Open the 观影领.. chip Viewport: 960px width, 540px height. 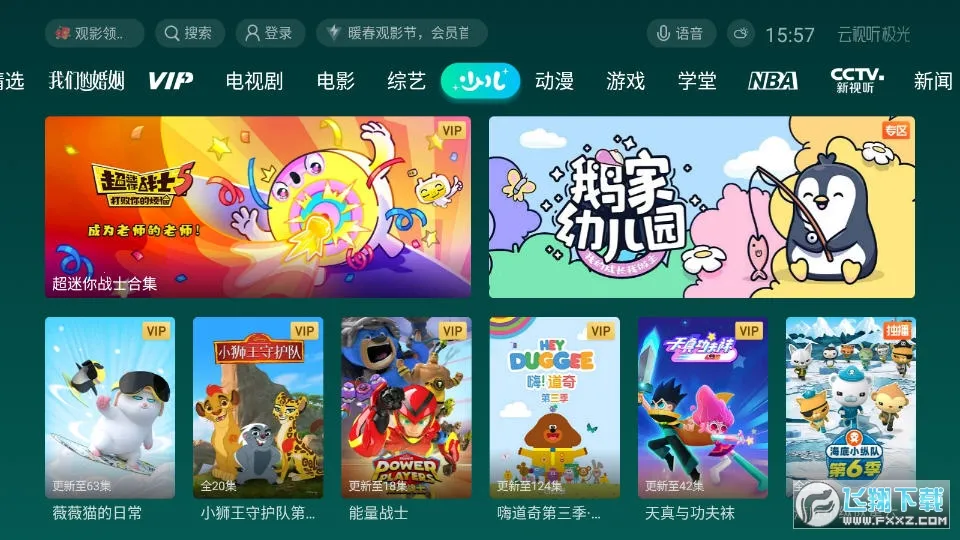point(94,33)
